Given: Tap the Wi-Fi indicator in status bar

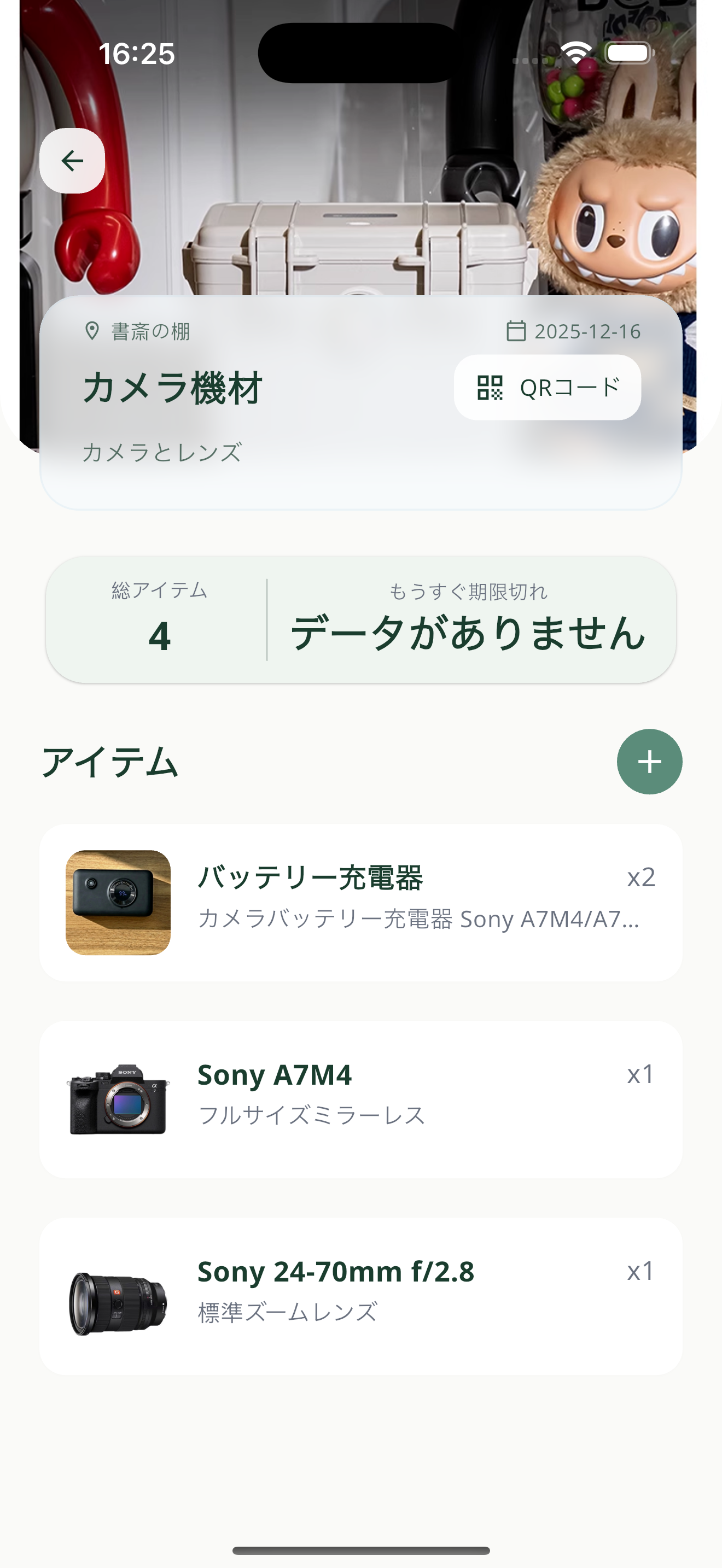Looking at the screenshot, I should click(577, 54).
